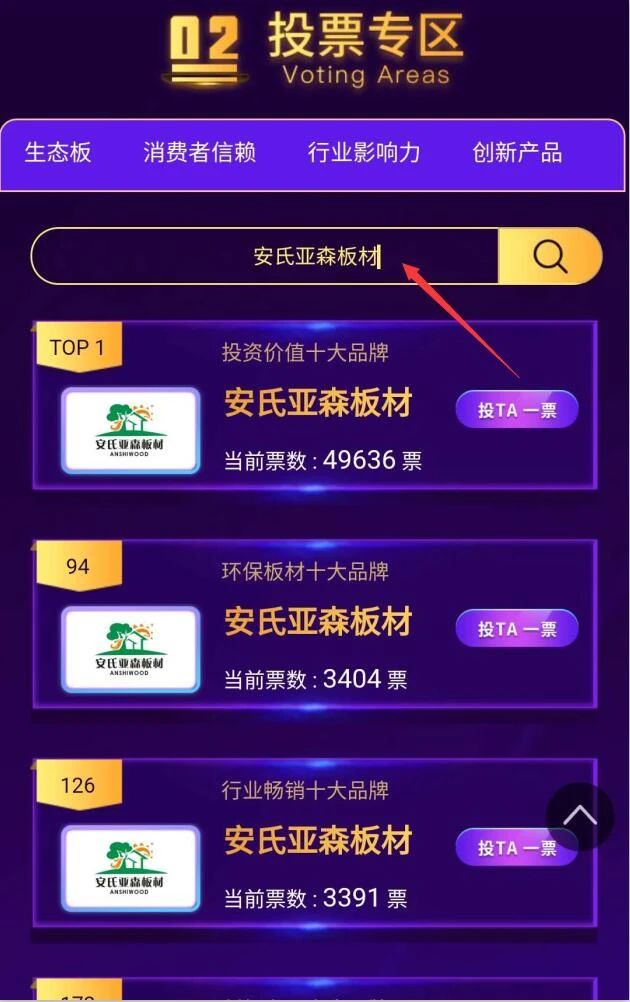Switch to the 创新产品 tab
The width and height of the screenshot is (630, 1002).
(x=517, y=153)
